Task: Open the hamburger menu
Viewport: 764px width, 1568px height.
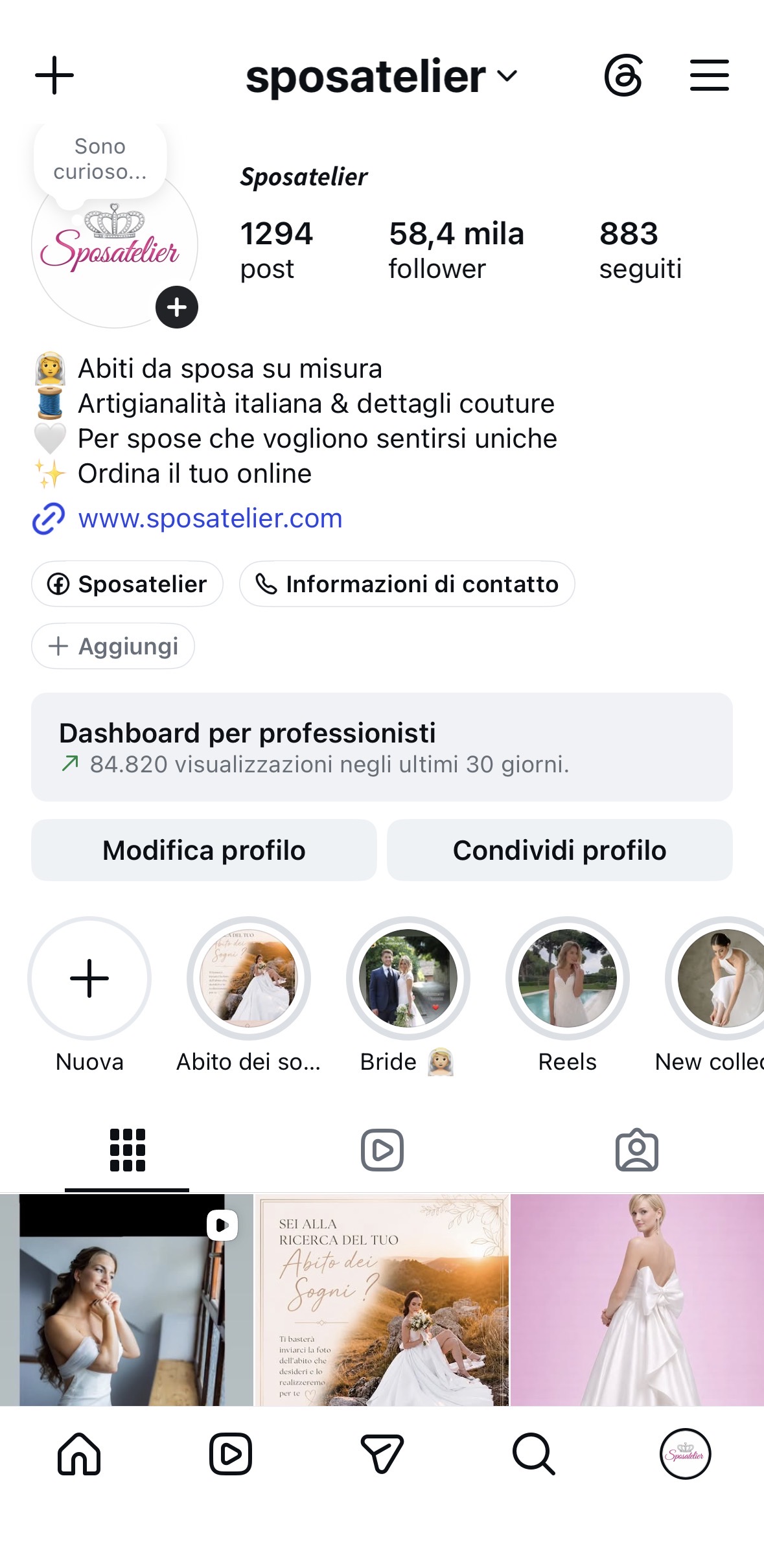Action: [x=709, y=75]
